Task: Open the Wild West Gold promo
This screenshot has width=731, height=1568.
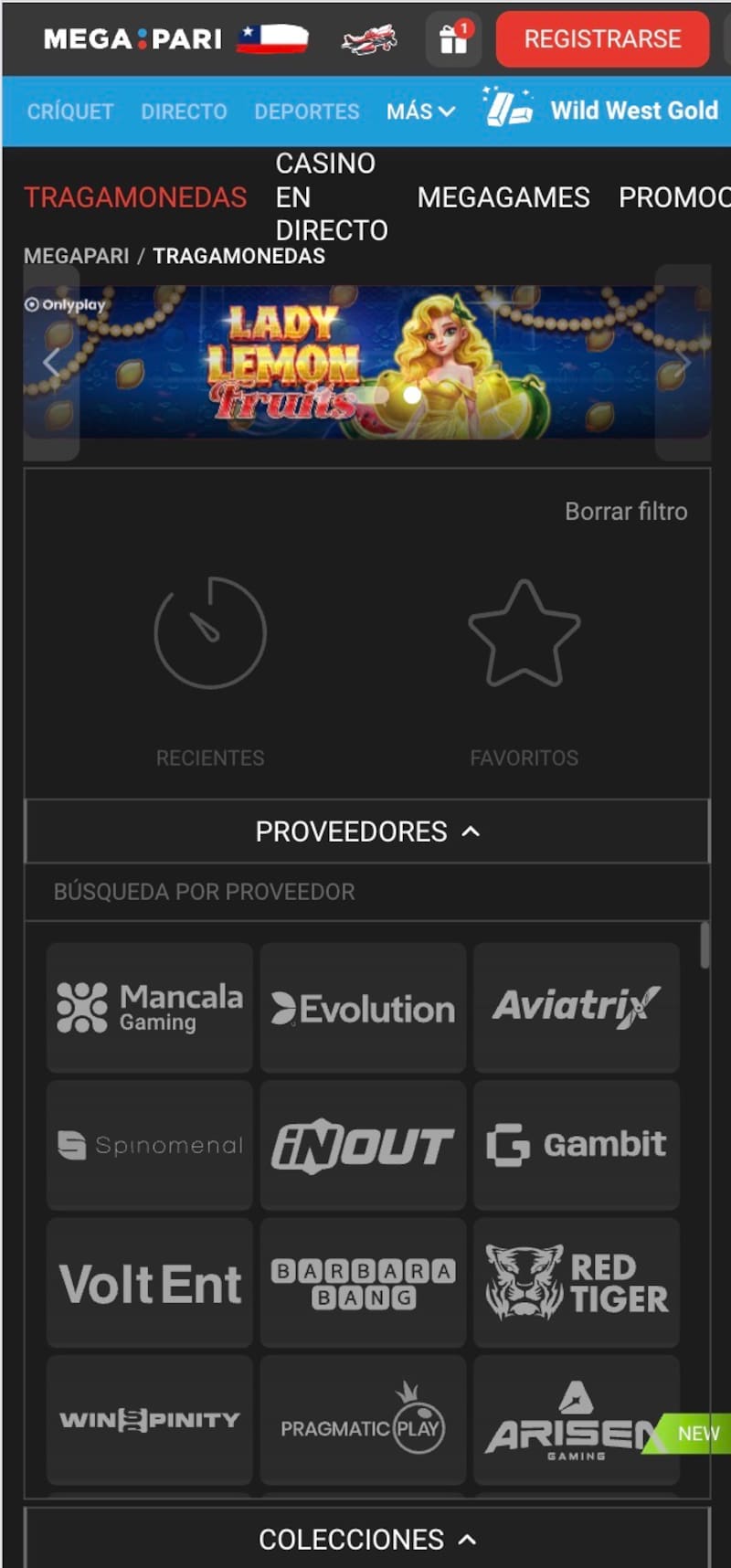Action: [x=603, y=111]
